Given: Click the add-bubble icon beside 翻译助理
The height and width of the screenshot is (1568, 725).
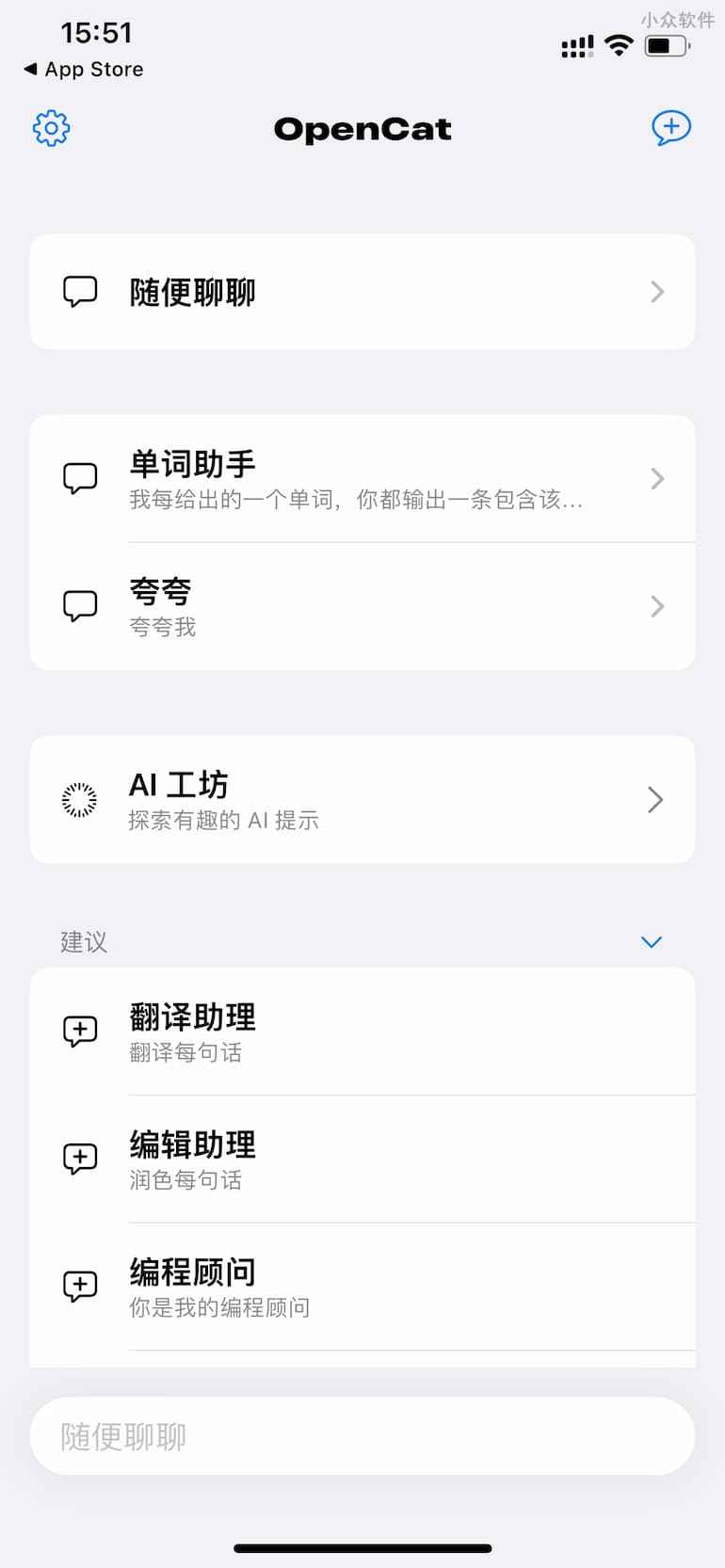Looking at the screenshot, I should coord(80,1031).
